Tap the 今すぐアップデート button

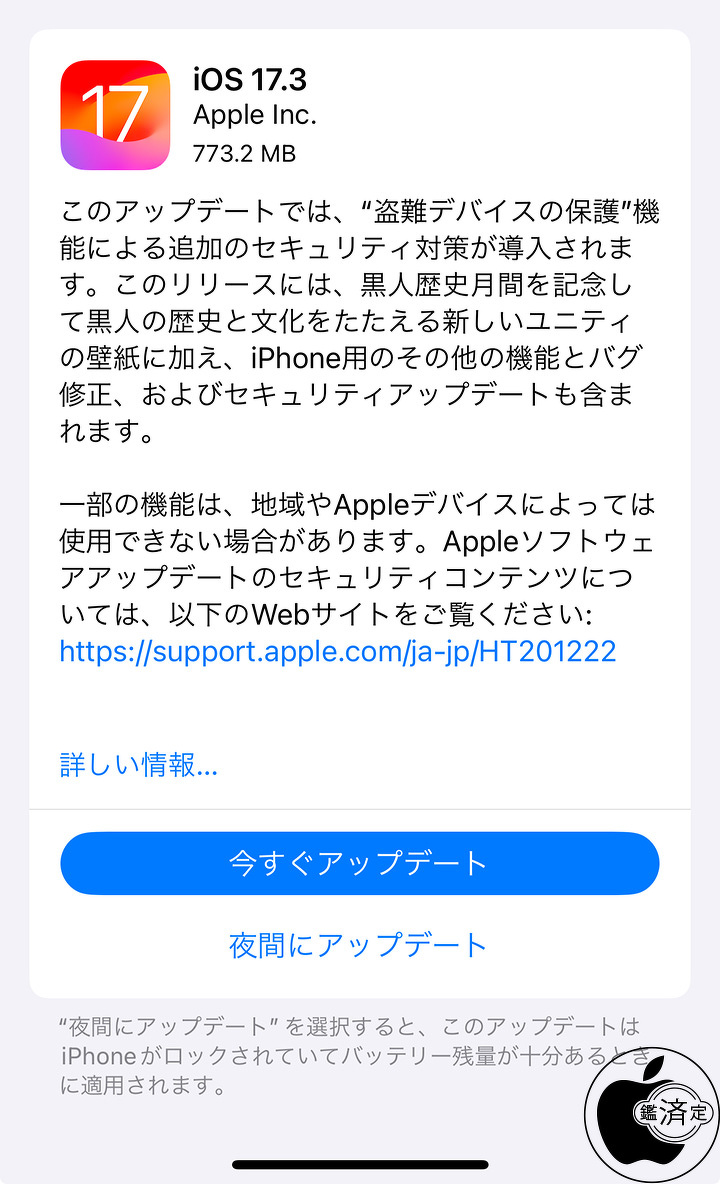click(x=359, y=863)
